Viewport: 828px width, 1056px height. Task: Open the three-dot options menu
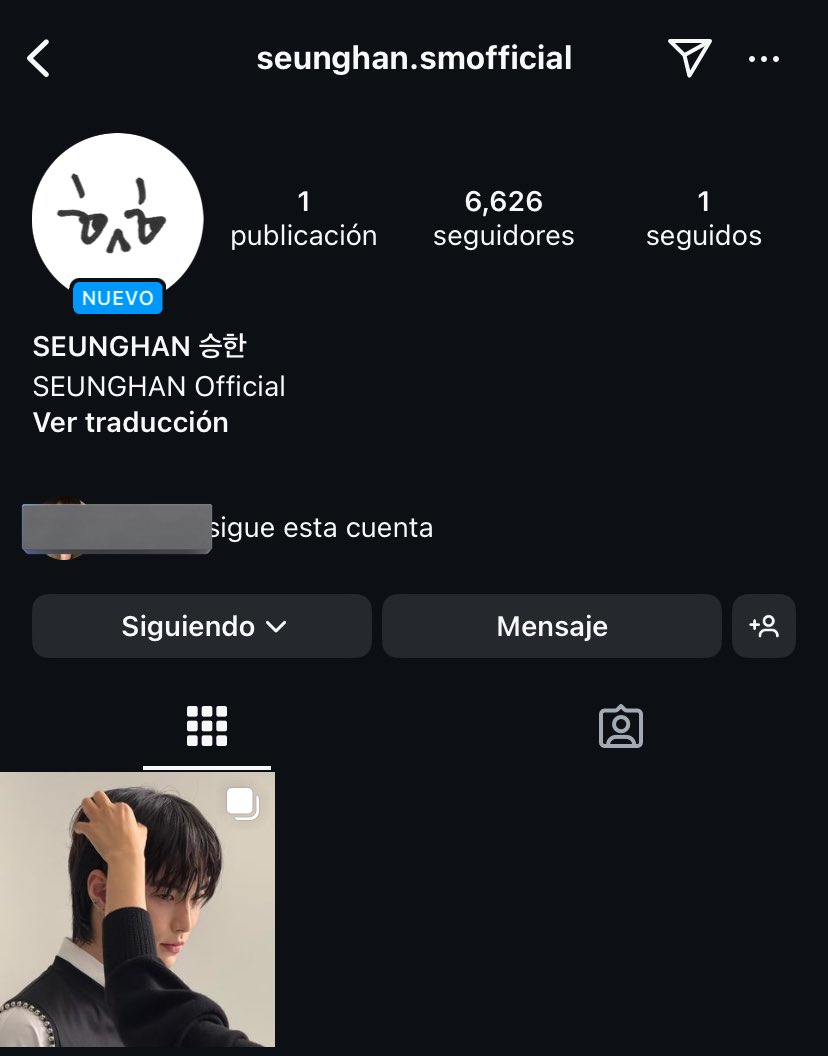point(764,59)
